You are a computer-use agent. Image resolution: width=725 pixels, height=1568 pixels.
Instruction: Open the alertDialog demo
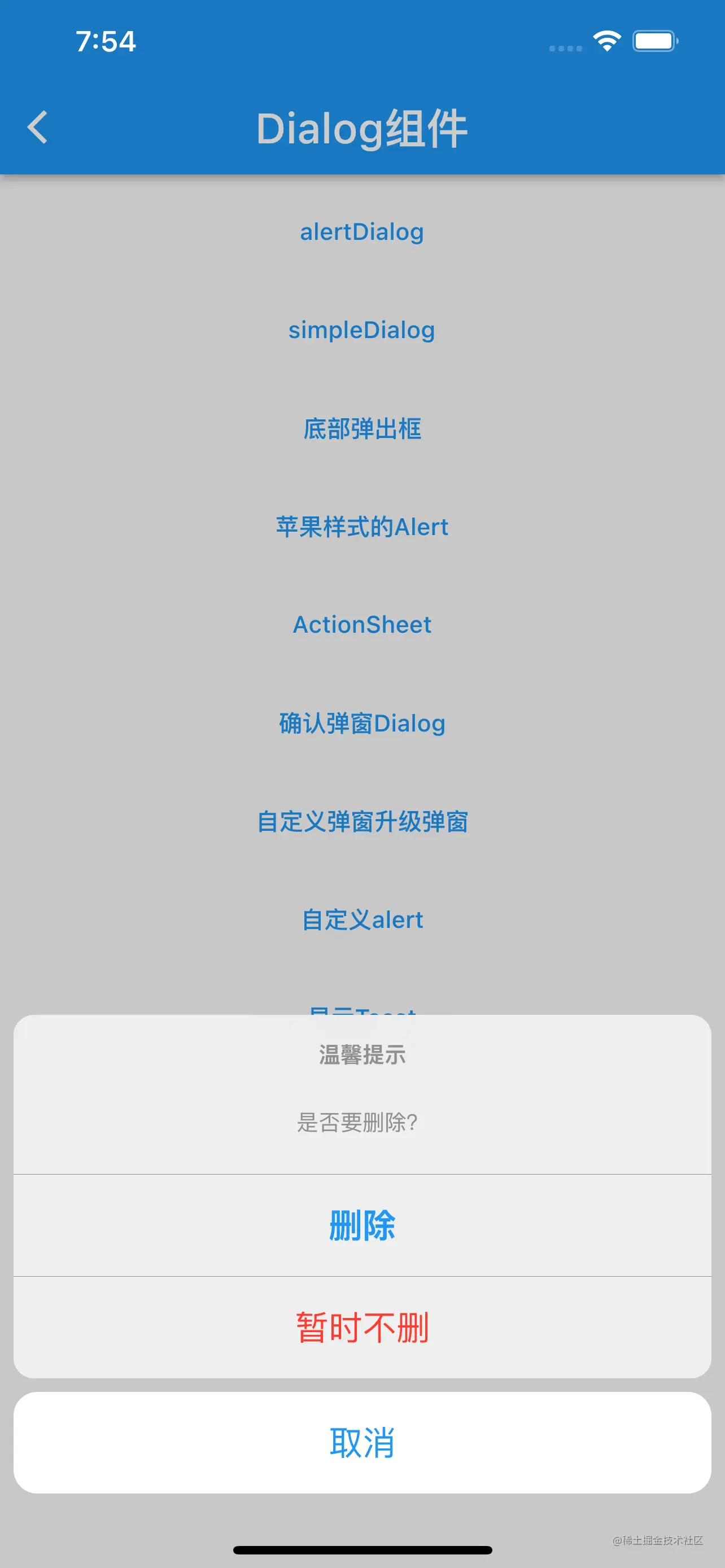click(362, 231)
